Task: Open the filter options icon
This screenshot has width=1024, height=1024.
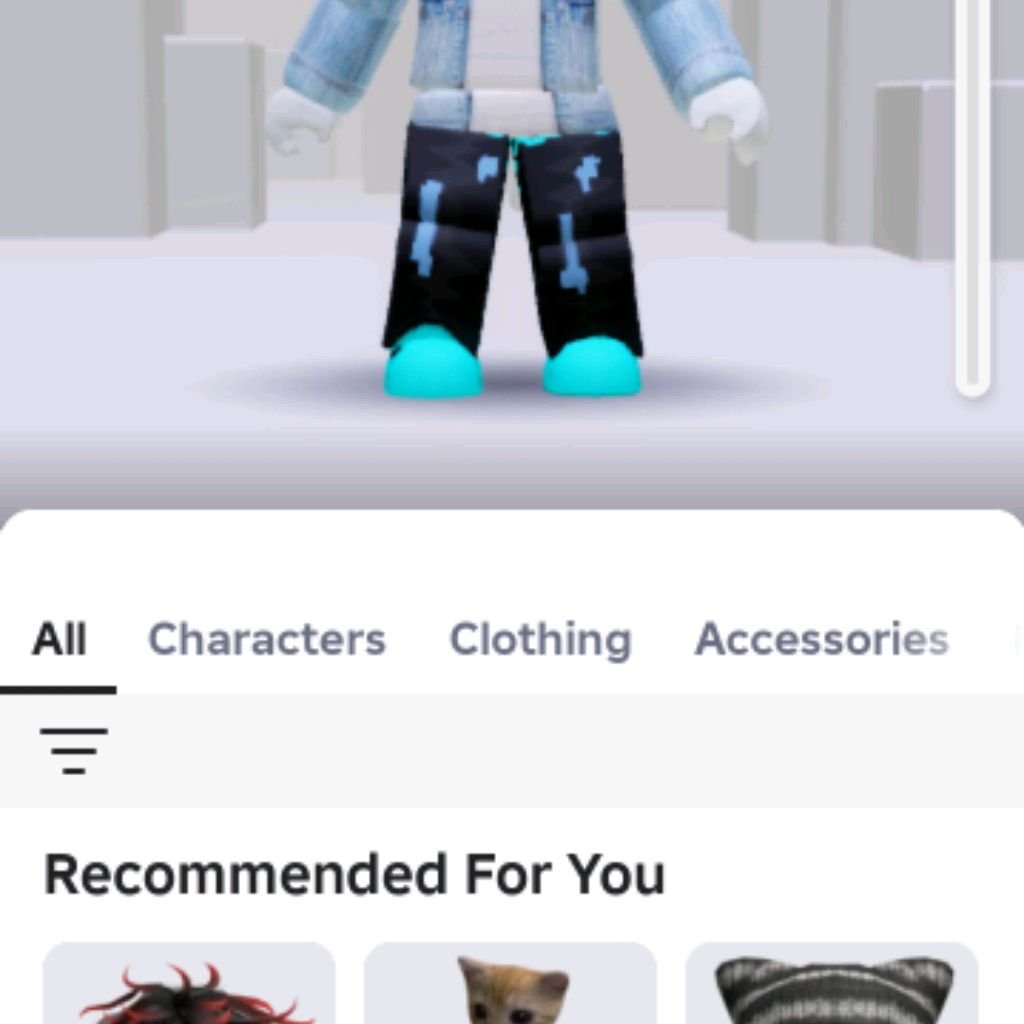Action: click(x=73, y=750)
